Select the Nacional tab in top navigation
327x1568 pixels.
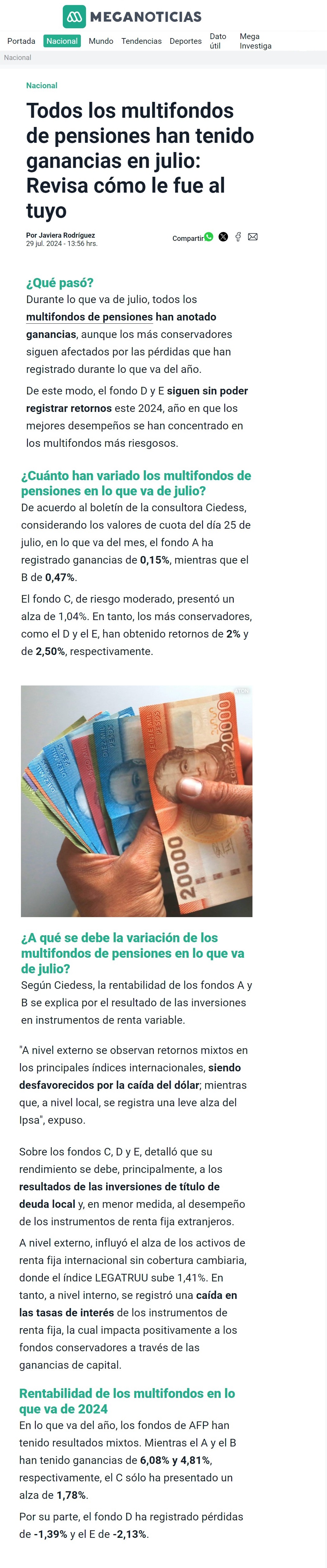pyautogui.click(x=62, y=41)
